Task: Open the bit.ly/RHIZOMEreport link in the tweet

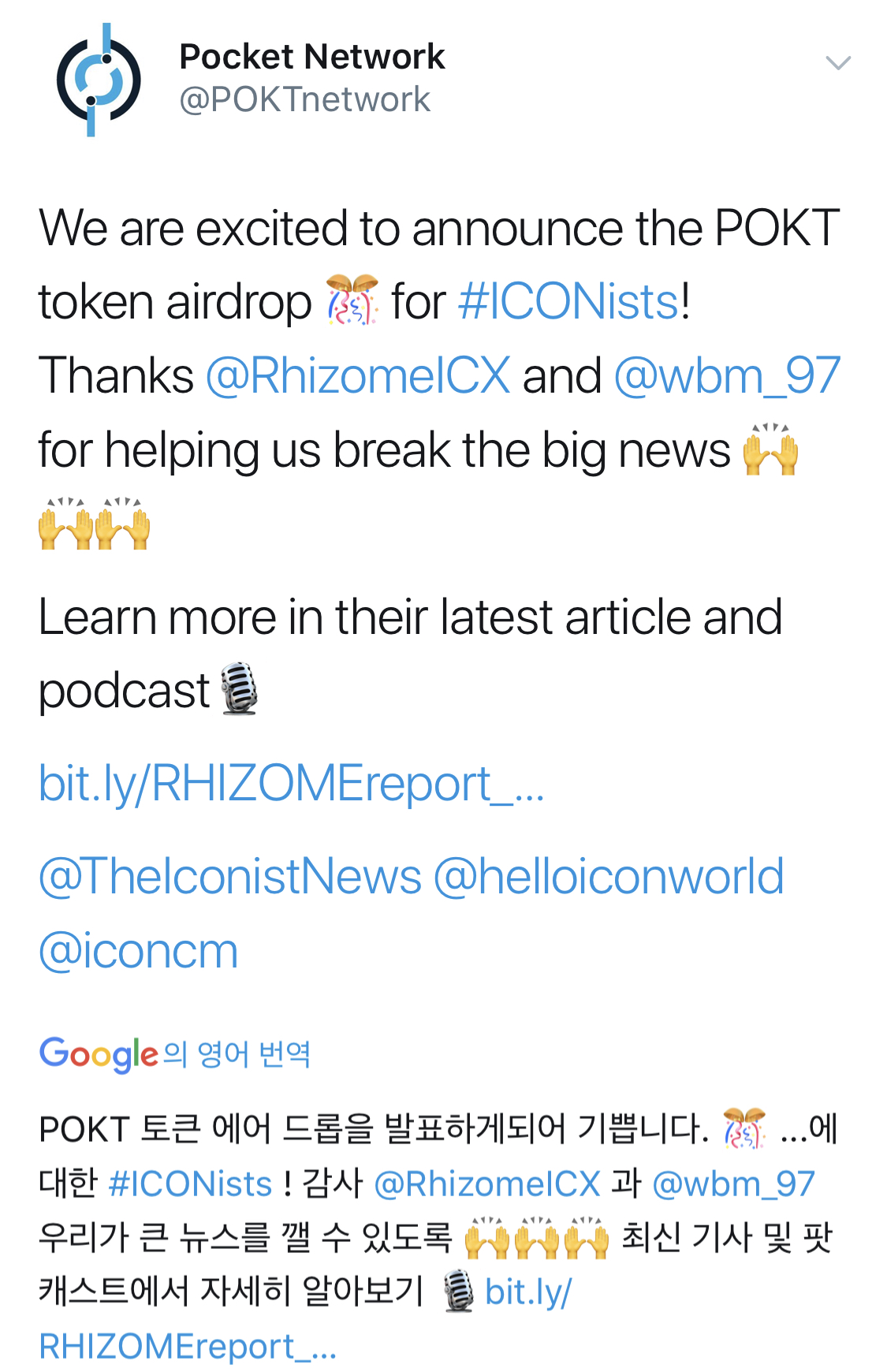Action: click(x=291, y=785)
